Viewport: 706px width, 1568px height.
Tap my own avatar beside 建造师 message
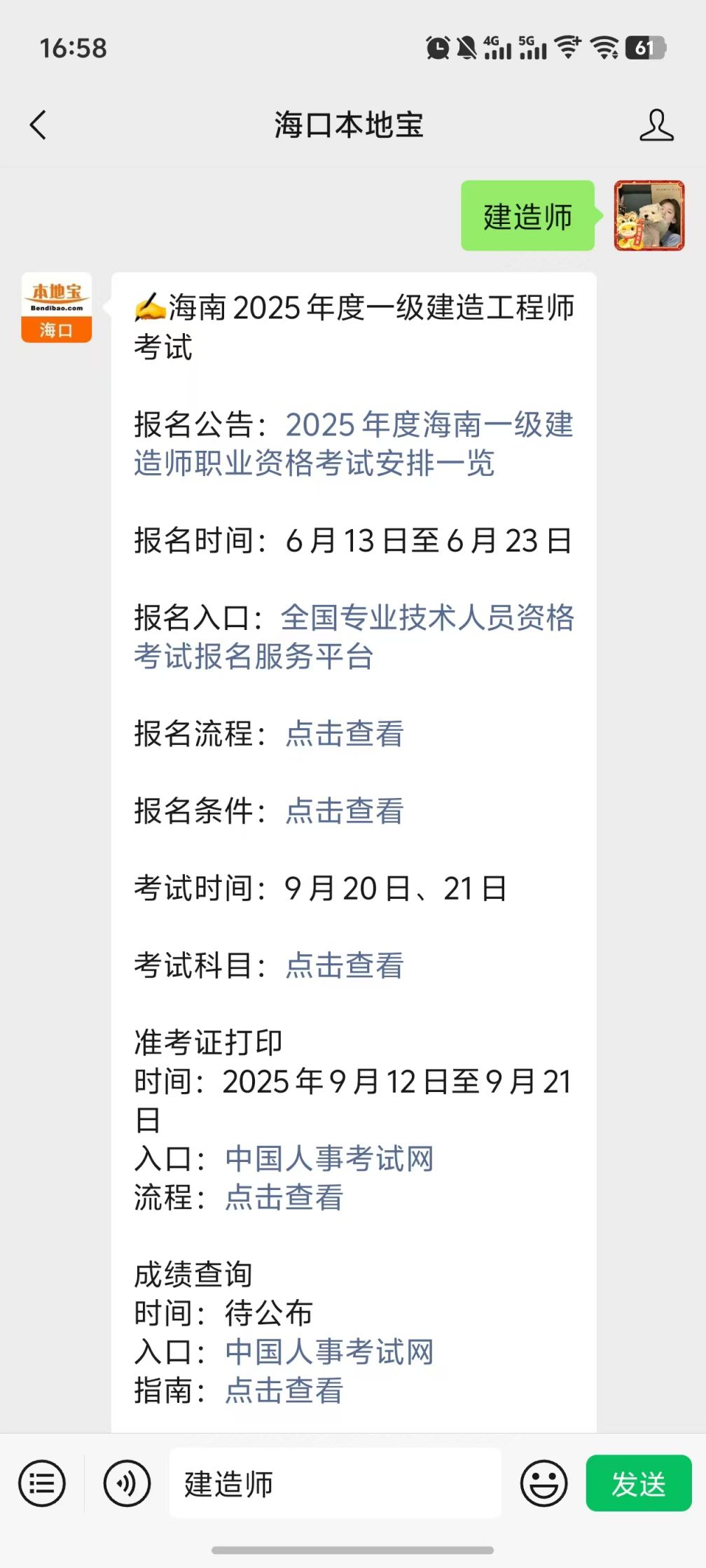click(x=649, y=216)
